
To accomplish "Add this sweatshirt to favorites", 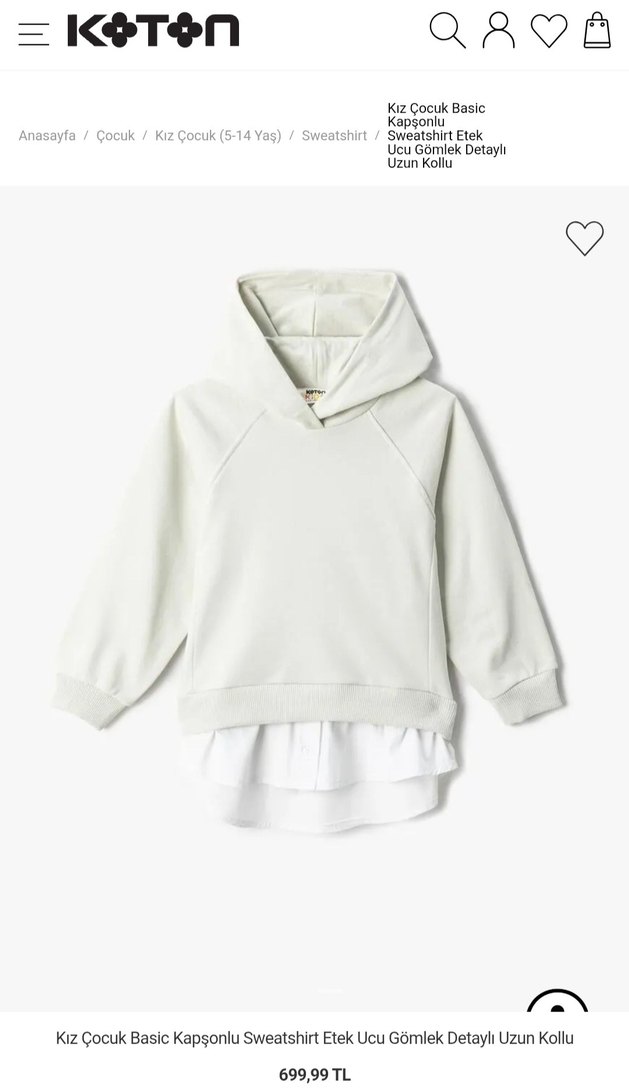I will pyautogui.click(x=585, y=238).
